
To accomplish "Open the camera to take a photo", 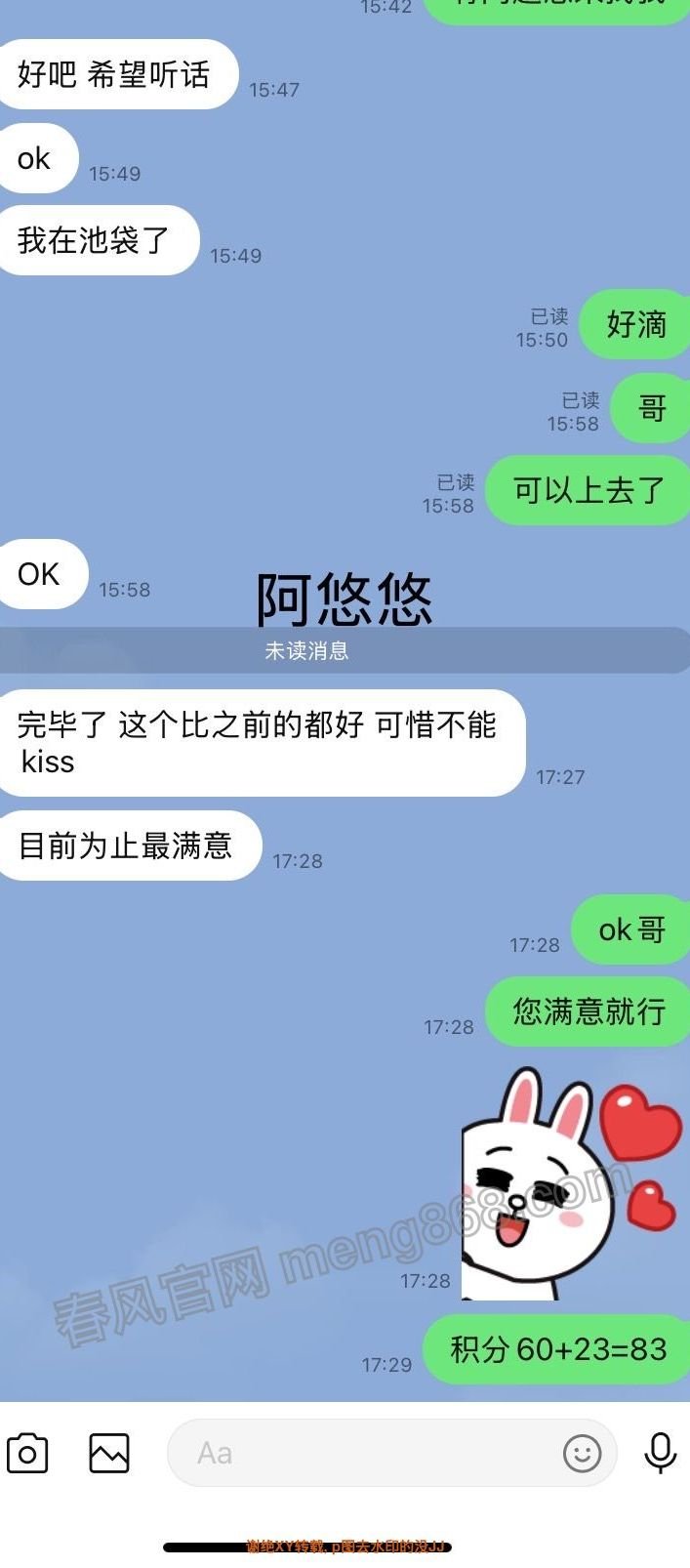I will point(27,1454).
